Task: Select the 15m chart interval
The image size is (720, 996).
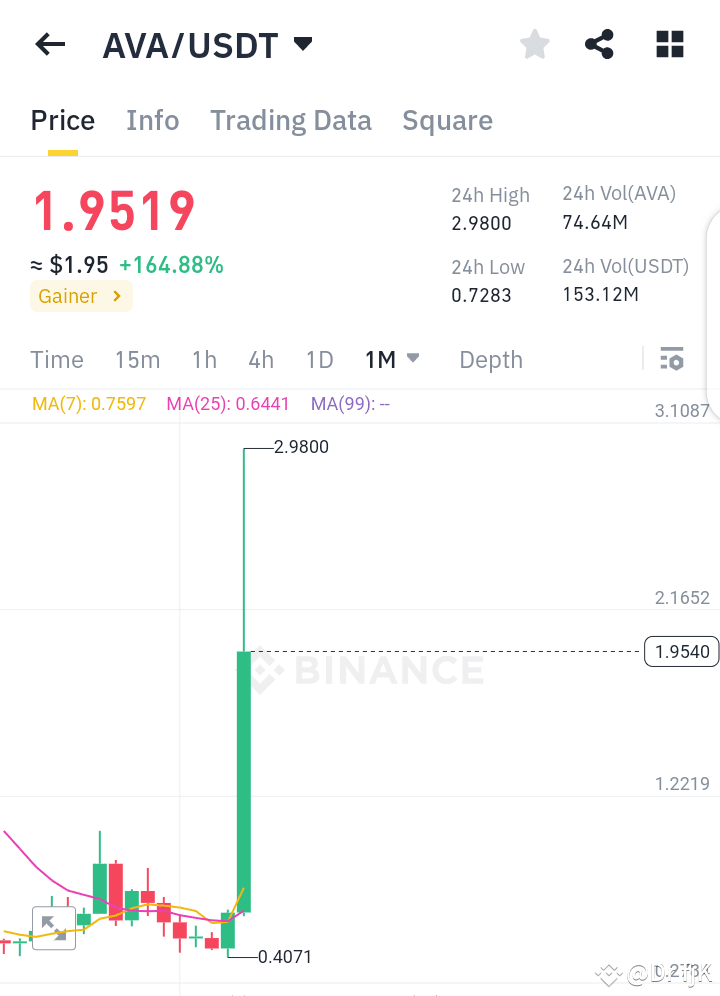Action: point(137,359)
